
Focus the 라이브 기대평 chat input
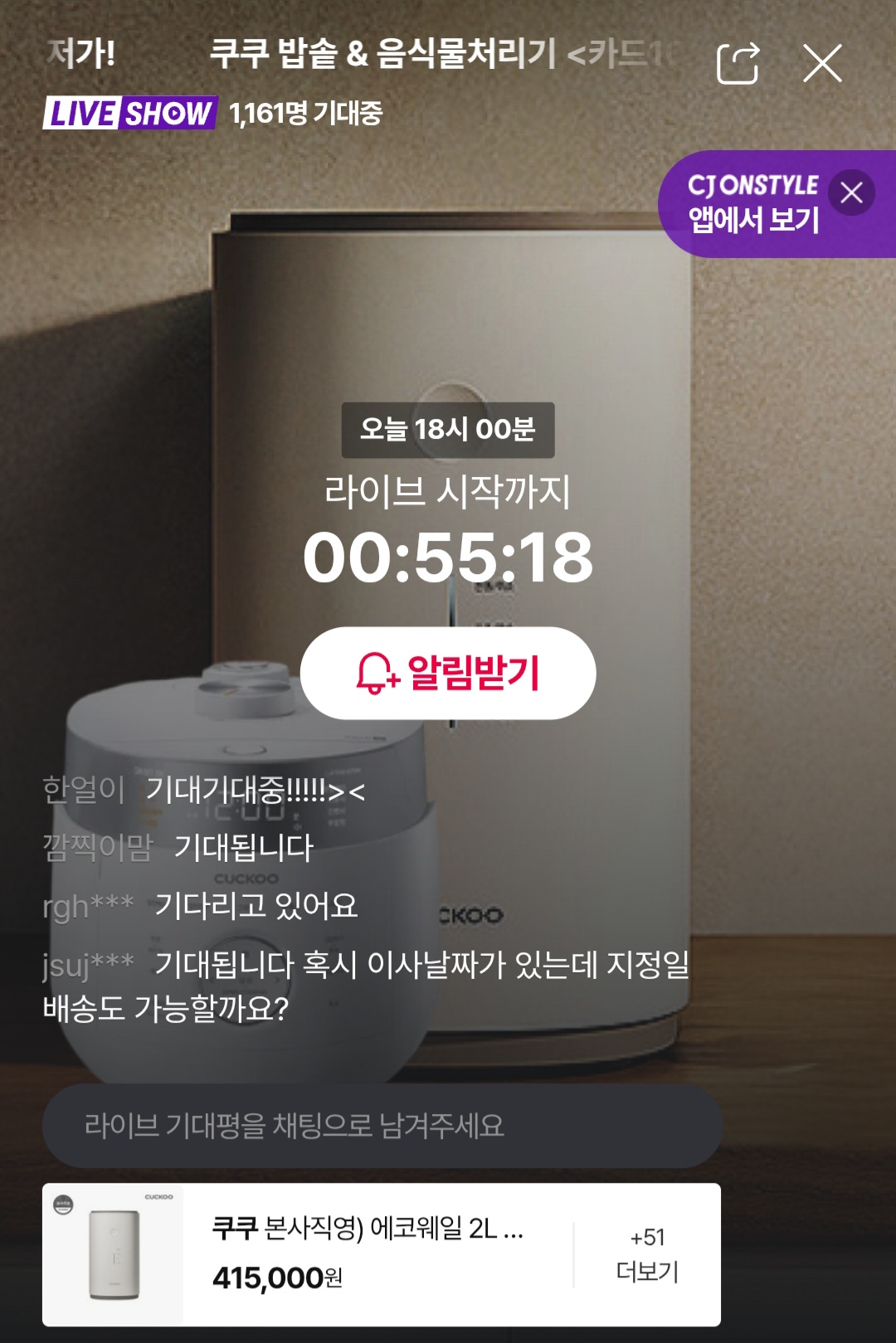382,1126
